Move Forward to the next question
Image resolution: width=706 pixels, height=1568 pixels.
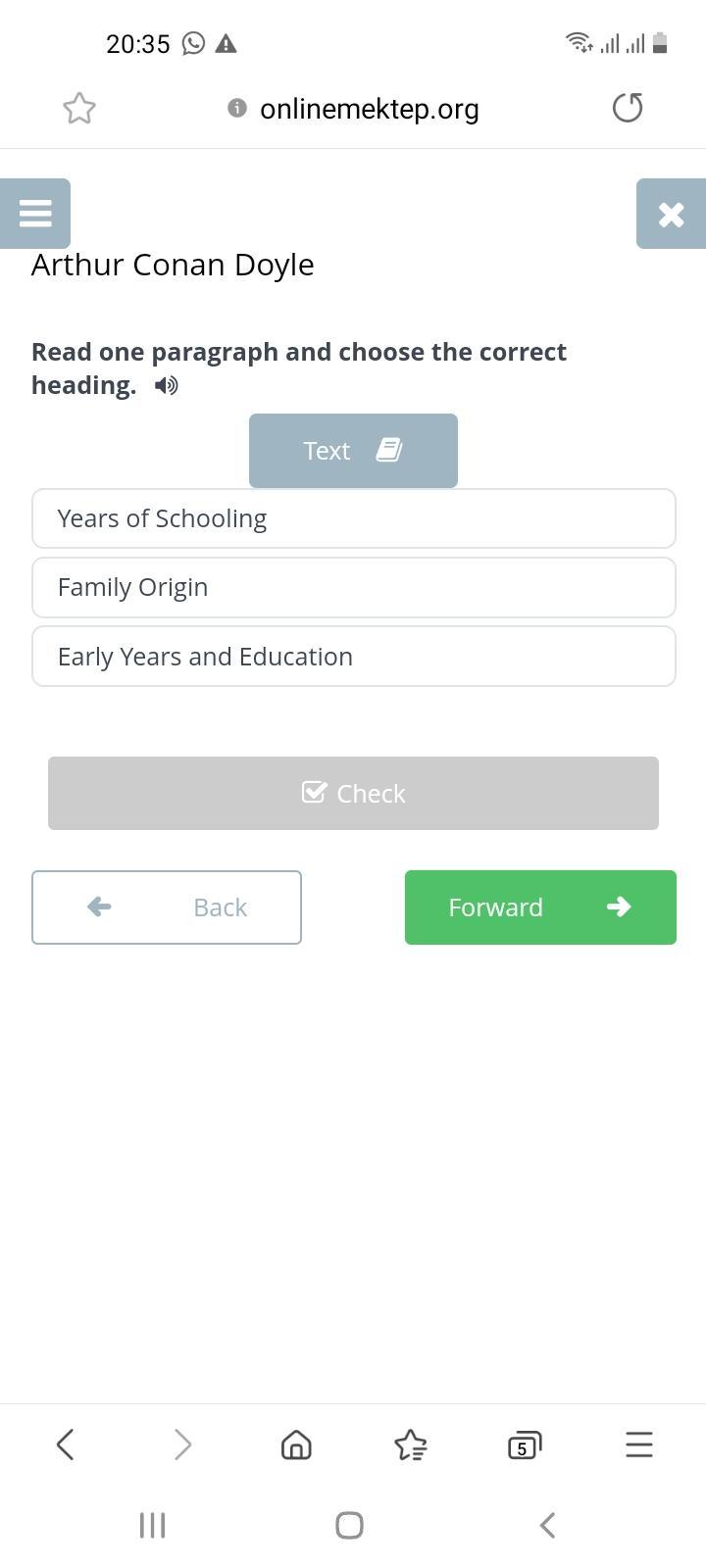tap(540, 907)
